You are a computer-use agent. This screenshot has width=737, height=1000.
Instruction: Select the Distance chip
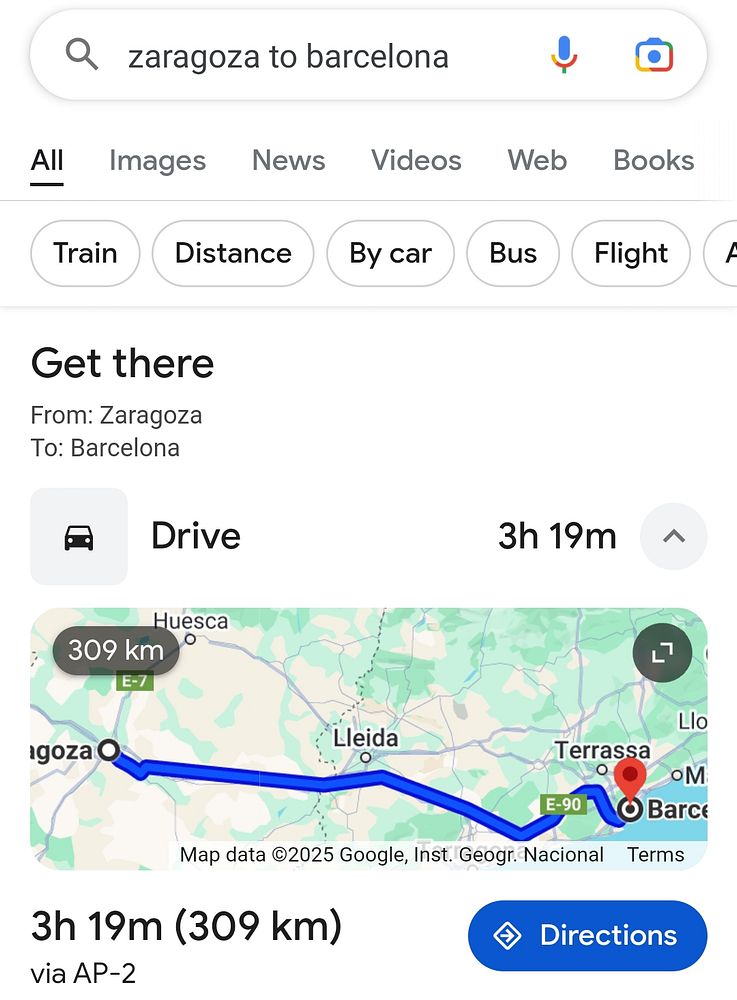tap(233, 253)
